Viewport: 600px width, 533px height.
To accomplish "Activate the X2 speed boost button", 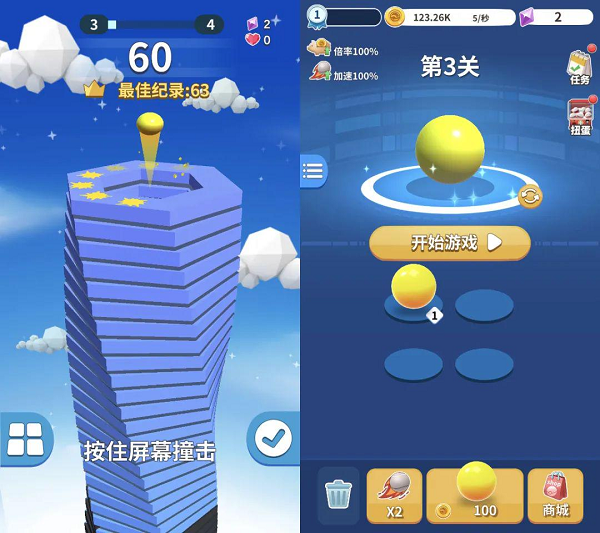I will (x=394, y=496).
